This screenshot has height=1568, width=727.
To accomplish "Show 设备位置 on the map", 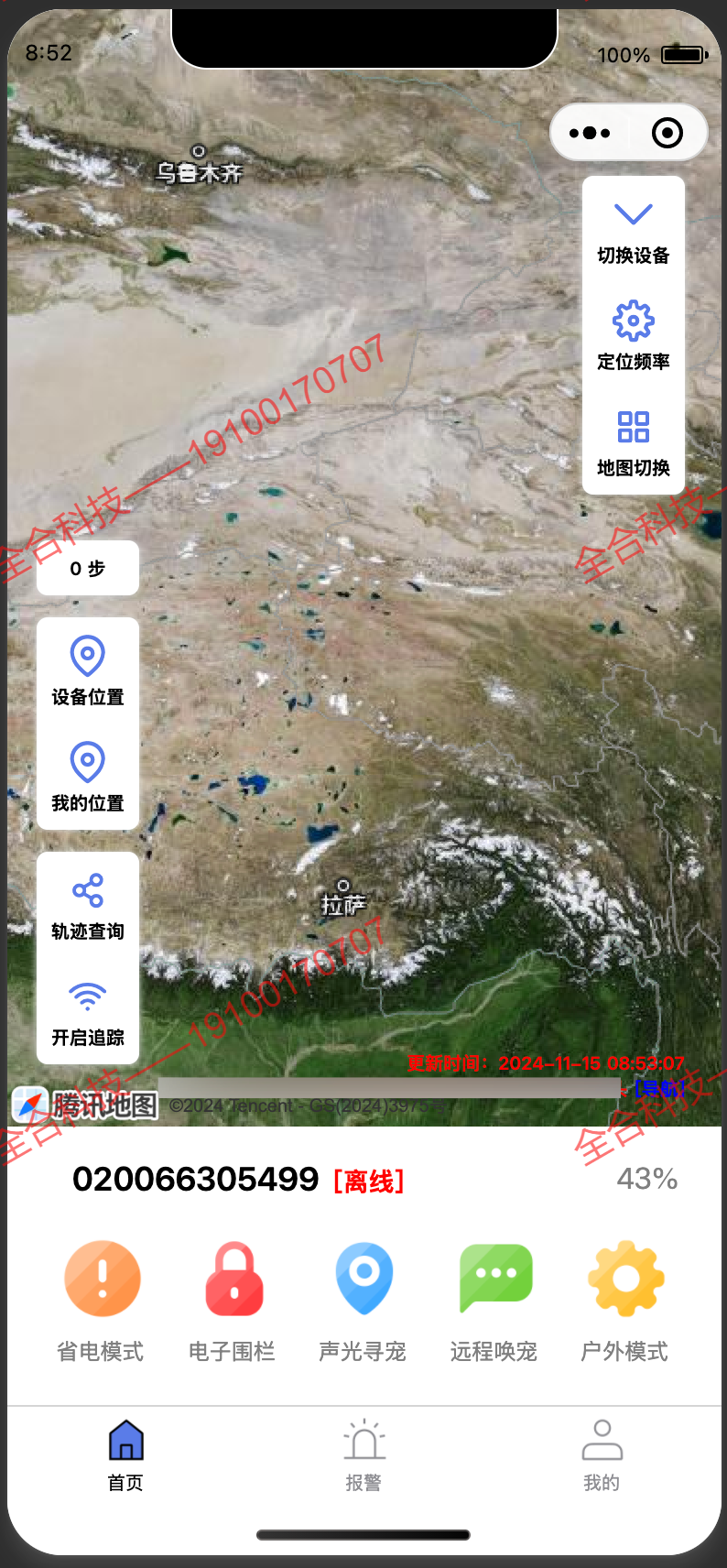I will point(88,671).
